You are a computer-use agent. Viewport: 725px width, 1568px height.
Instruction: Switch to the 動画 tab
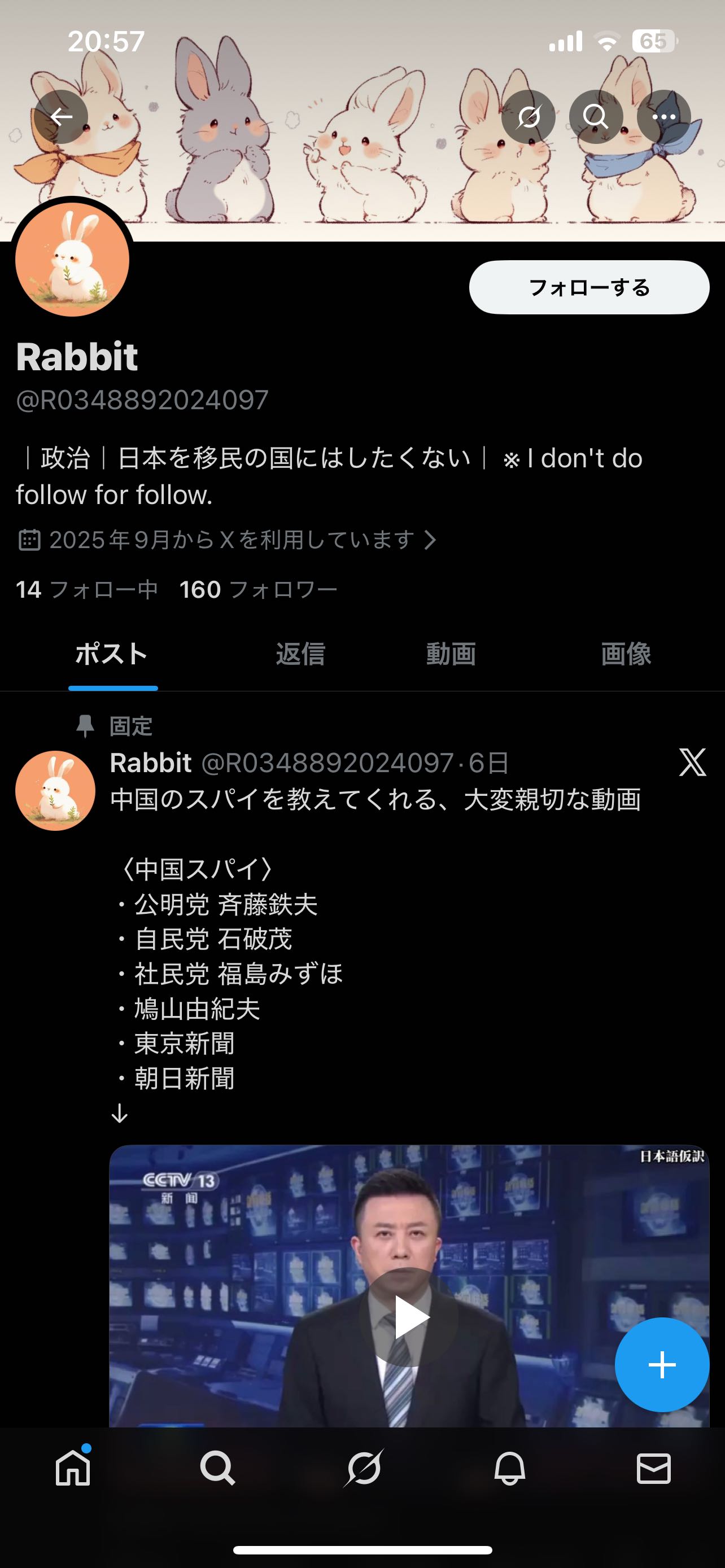pos(451,654)
